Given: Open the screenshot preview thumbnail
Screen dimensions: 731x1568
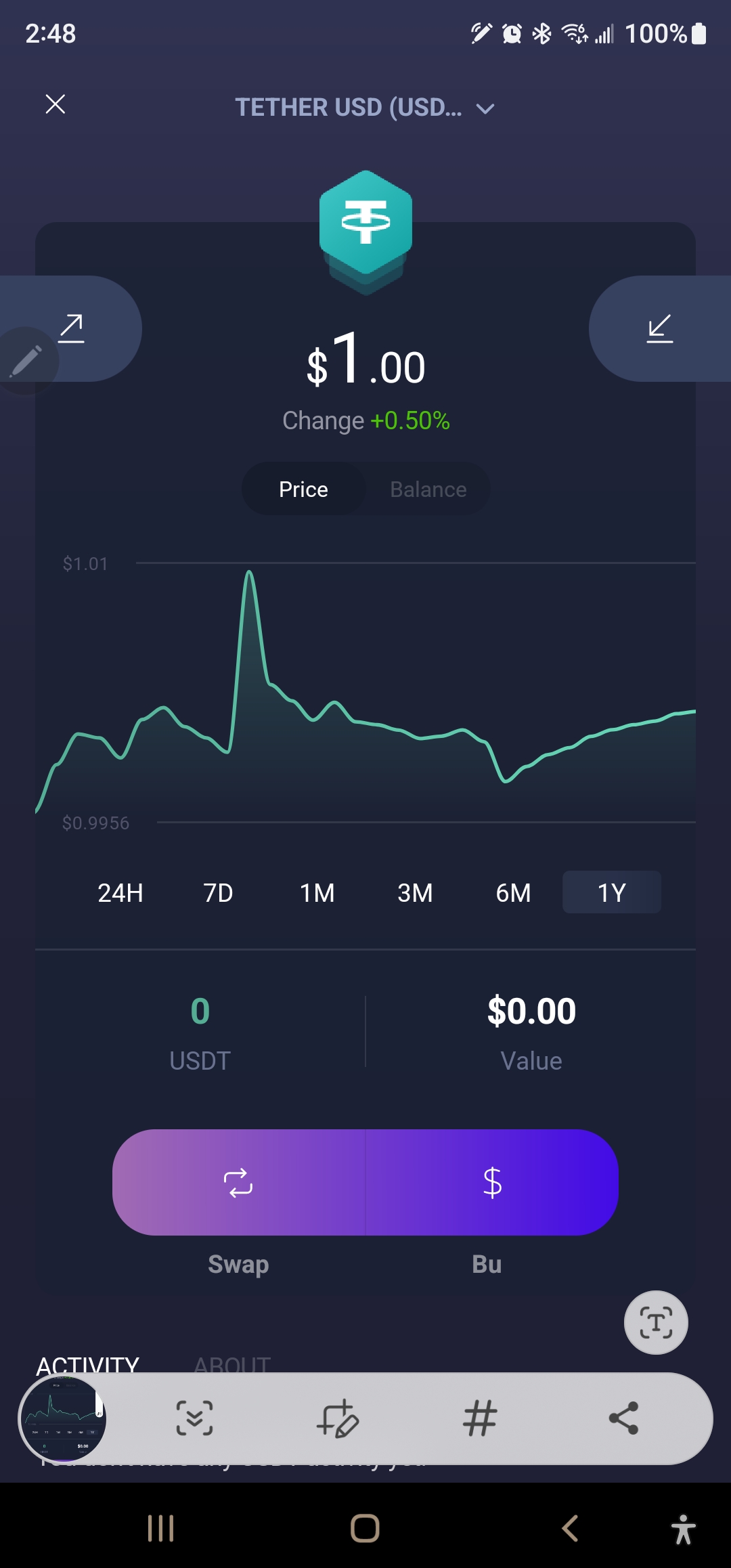Looking at the screenshot, I should pos(62,1418).
